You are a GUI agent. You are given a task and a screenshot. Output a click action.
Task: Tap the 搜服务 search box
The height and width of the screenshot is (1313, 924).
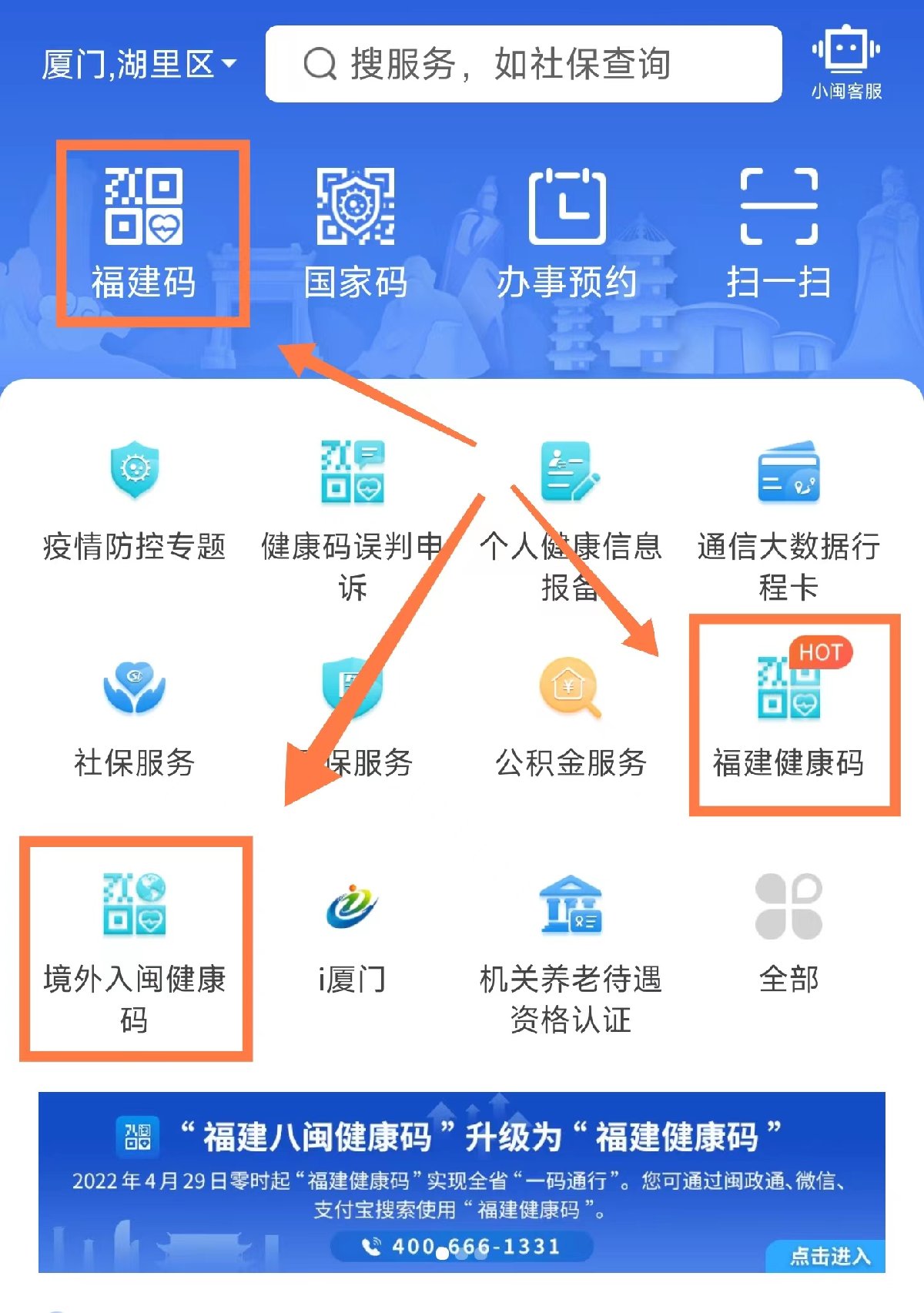(524, 65)
